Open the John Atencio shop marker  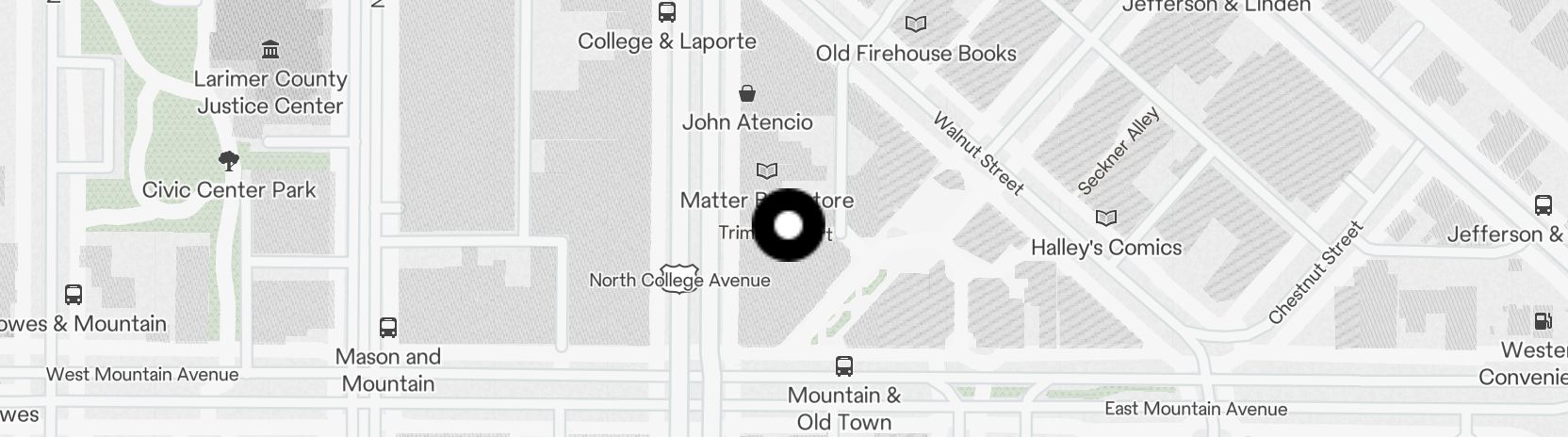click(x=747, y=93)
